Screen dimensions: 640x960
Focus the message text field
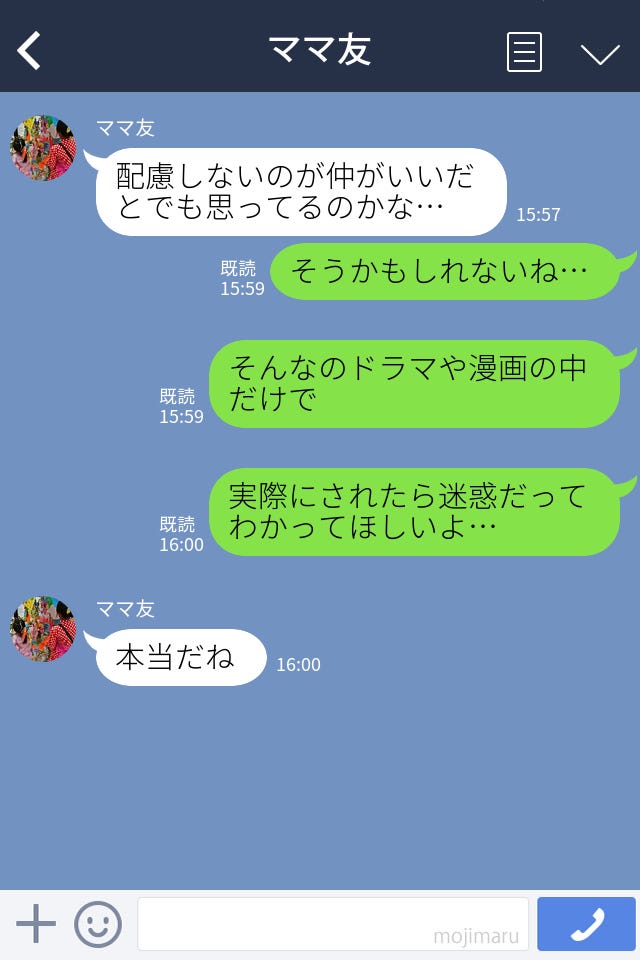tap(332, 924)
